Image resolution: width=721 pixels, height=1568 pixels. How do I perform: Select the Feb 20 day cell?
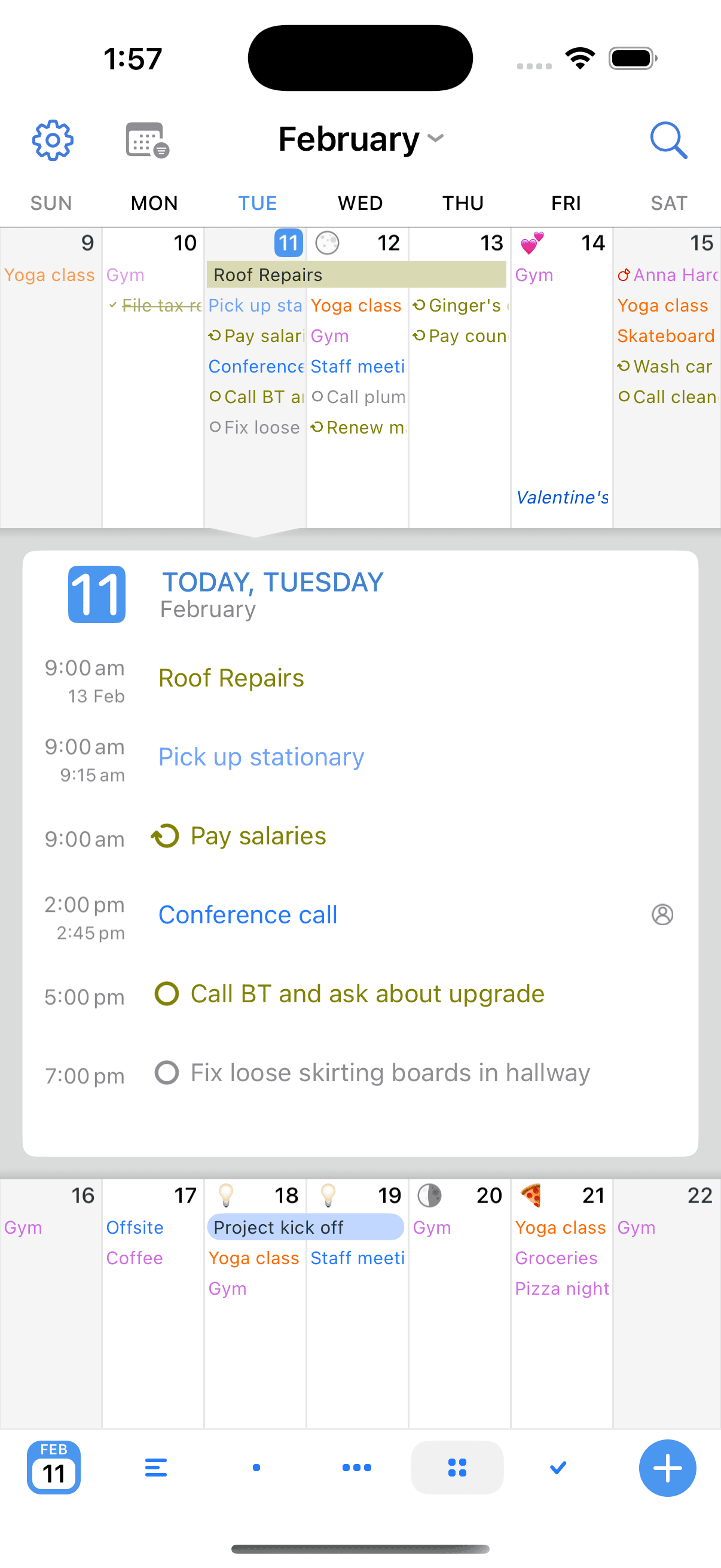(459, 1327)
